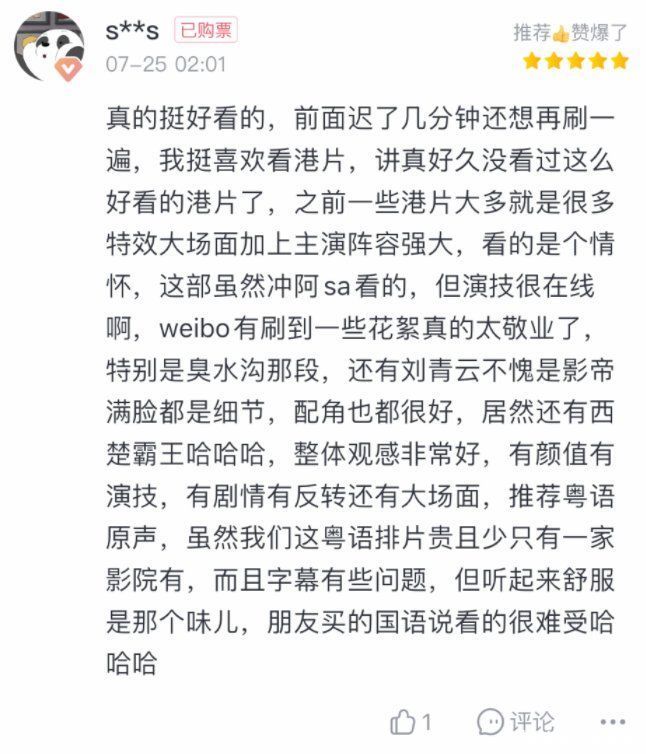The width and height of the screenshot is (646, 754).
Task: Open the three-dot overflow menu
Action: [613, 722]
